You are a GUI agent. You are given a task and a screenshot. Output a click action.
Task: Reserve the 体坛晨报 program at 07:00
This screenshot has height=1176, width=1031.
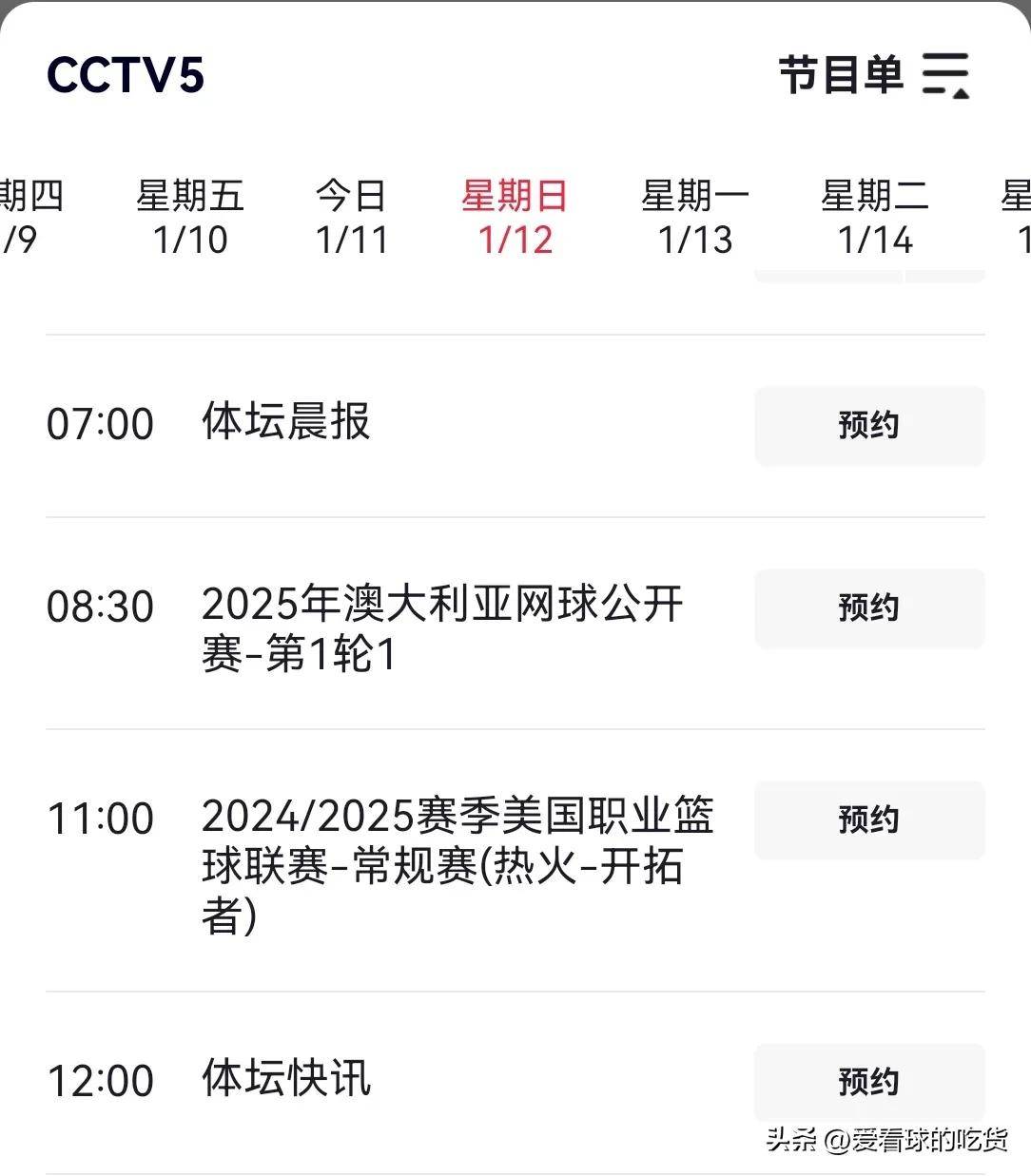pyautogui.click(x=868, y=427)
